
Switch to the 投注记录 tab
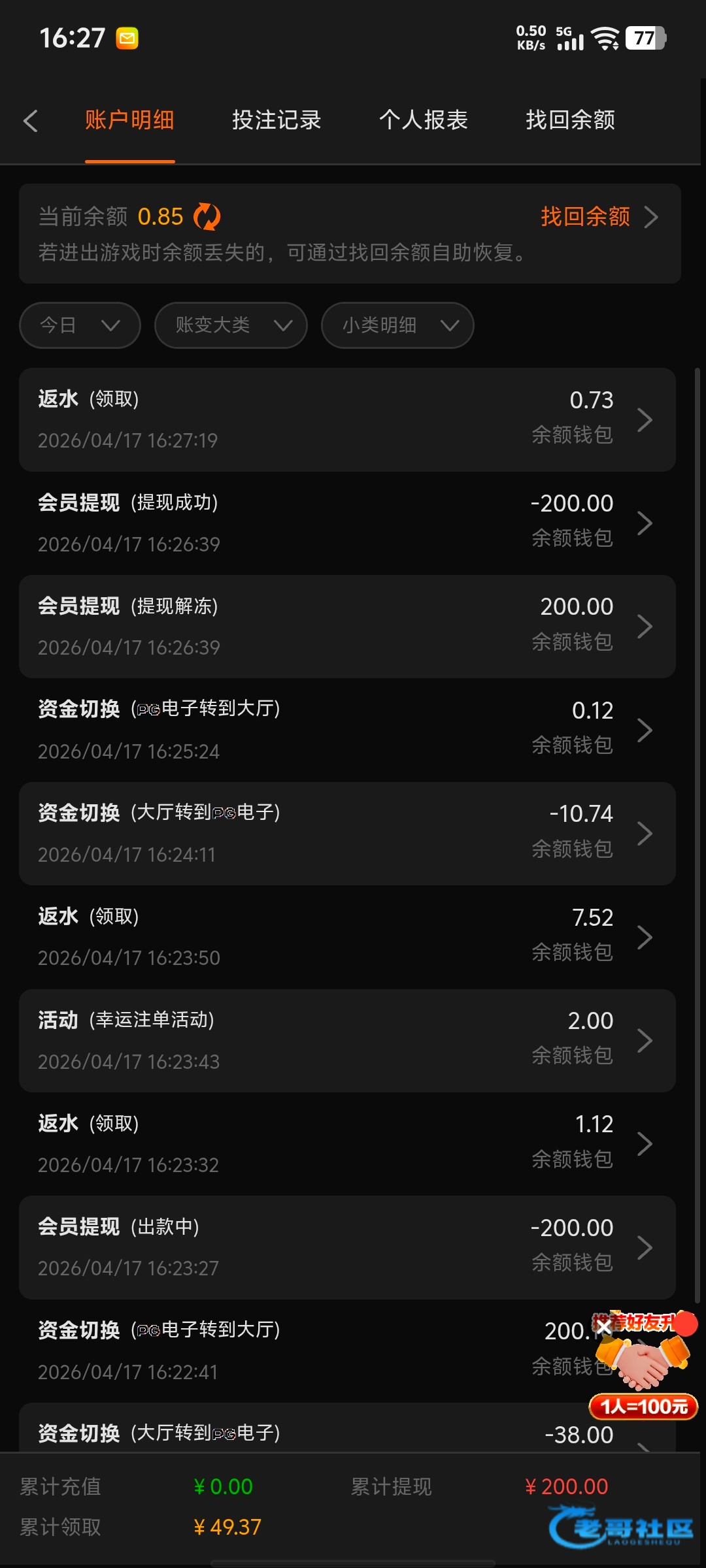pyautogui.click(x=277, y=120)
